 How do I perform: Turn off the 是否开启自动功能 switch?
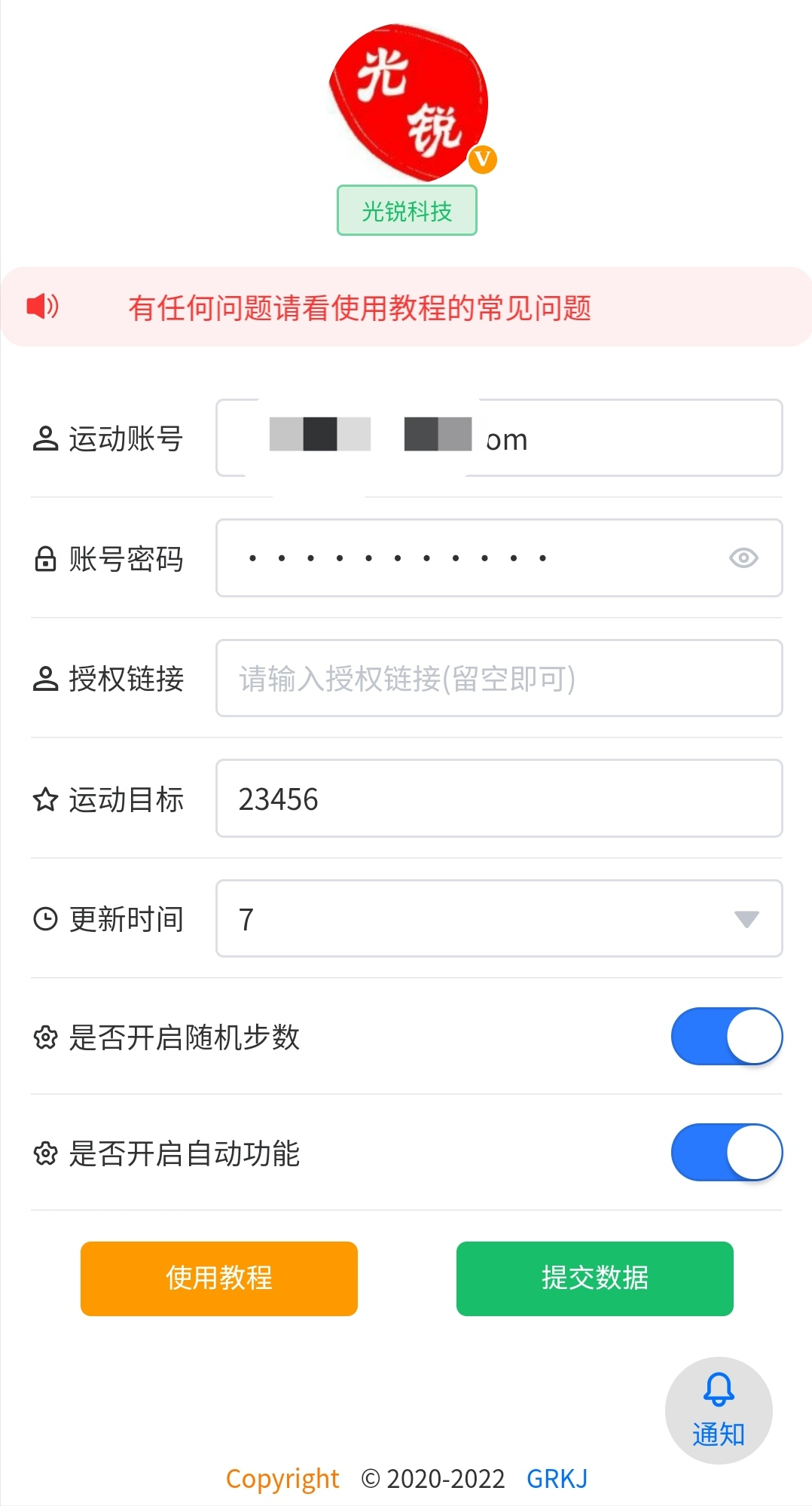[x=726, y=1153]
